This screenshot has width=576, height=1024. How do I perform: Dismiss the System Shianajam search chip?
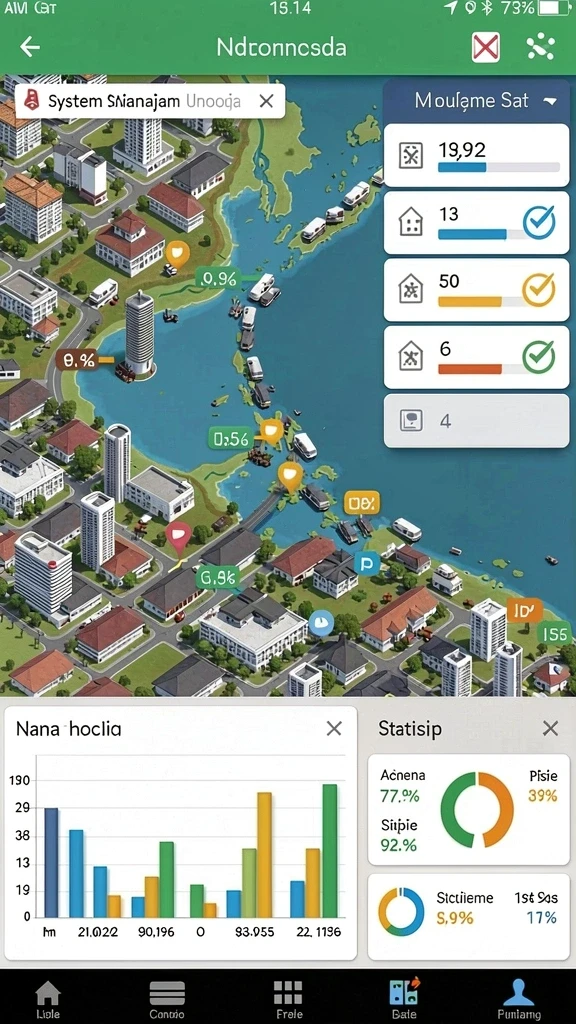click(266, 101)
